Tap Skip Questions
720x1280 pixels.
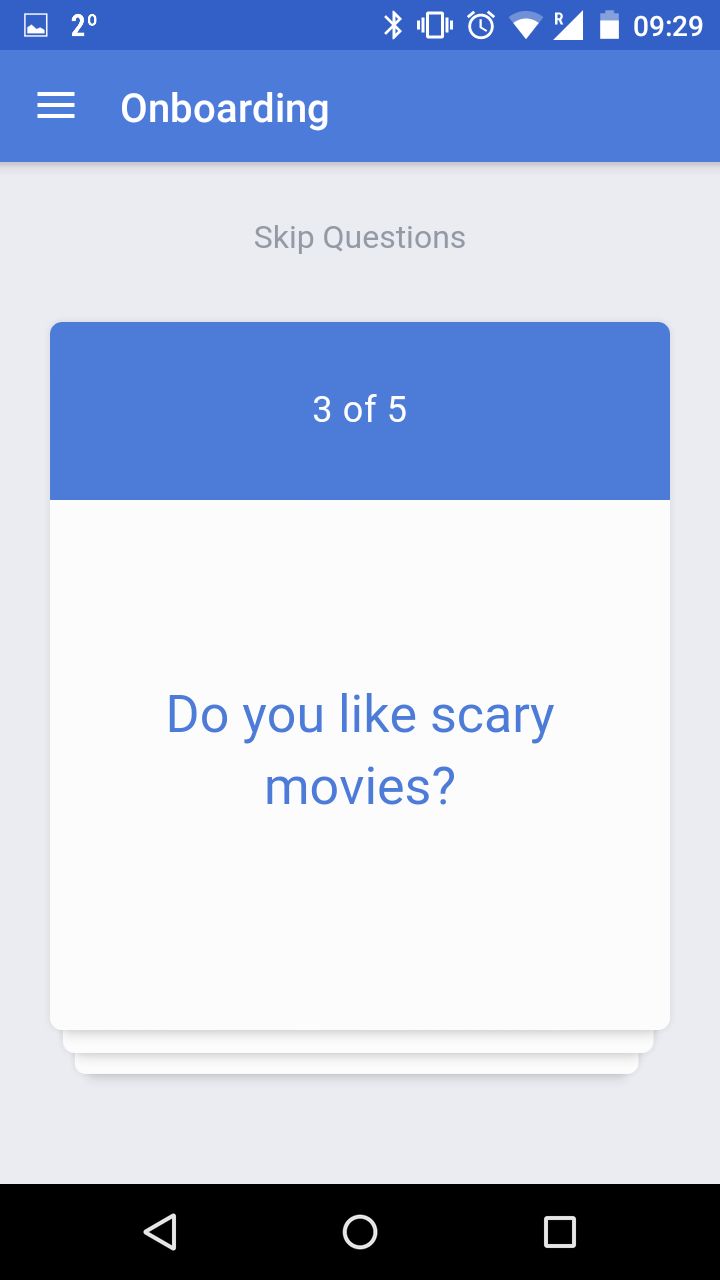pos(360,237)
